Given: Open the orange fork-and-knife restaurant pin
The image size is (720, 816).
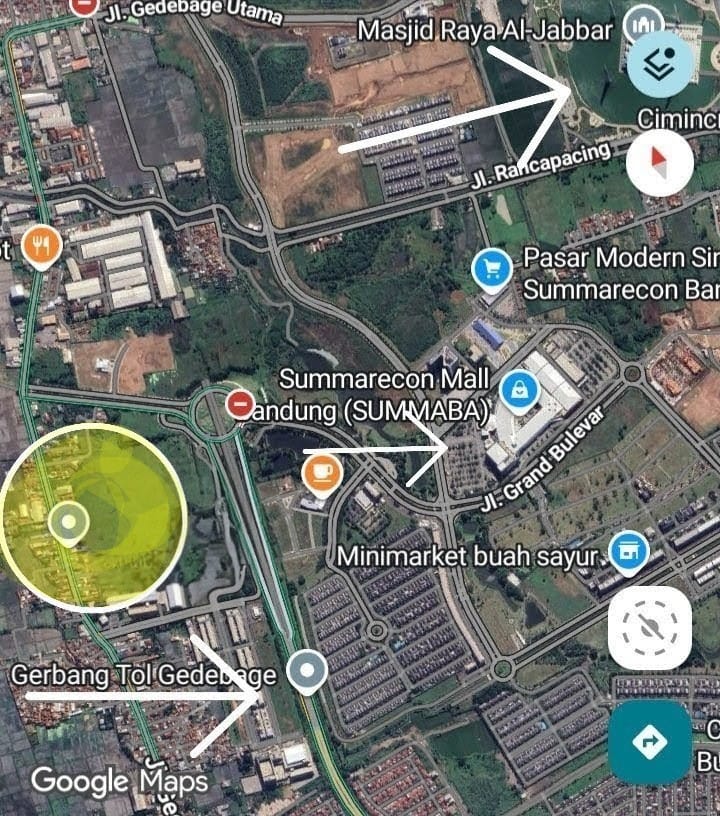Looking at the screenshot, I should pyautogui.click(x=40, y=246).
